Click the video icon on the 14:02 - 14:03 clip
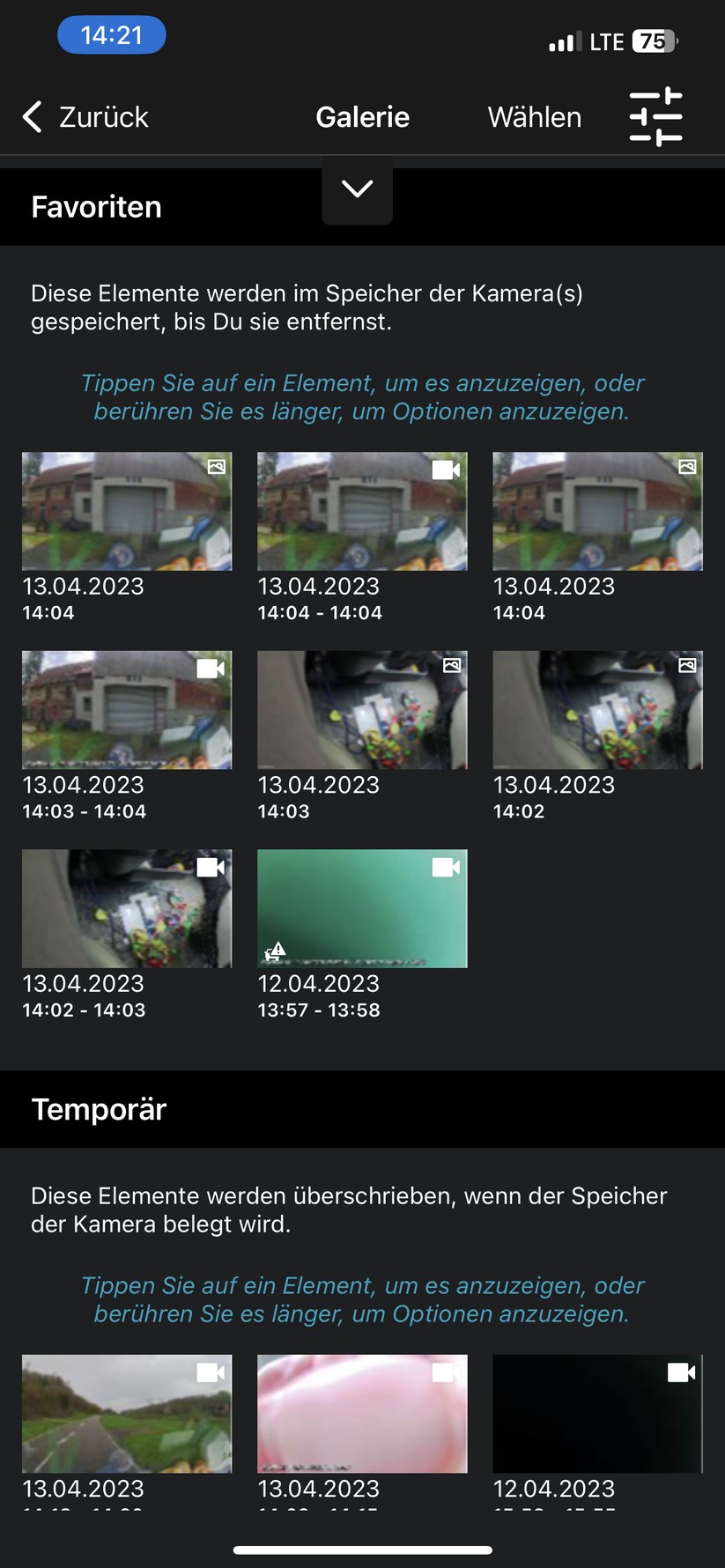The image size is (725, 1568). (211, 867)
